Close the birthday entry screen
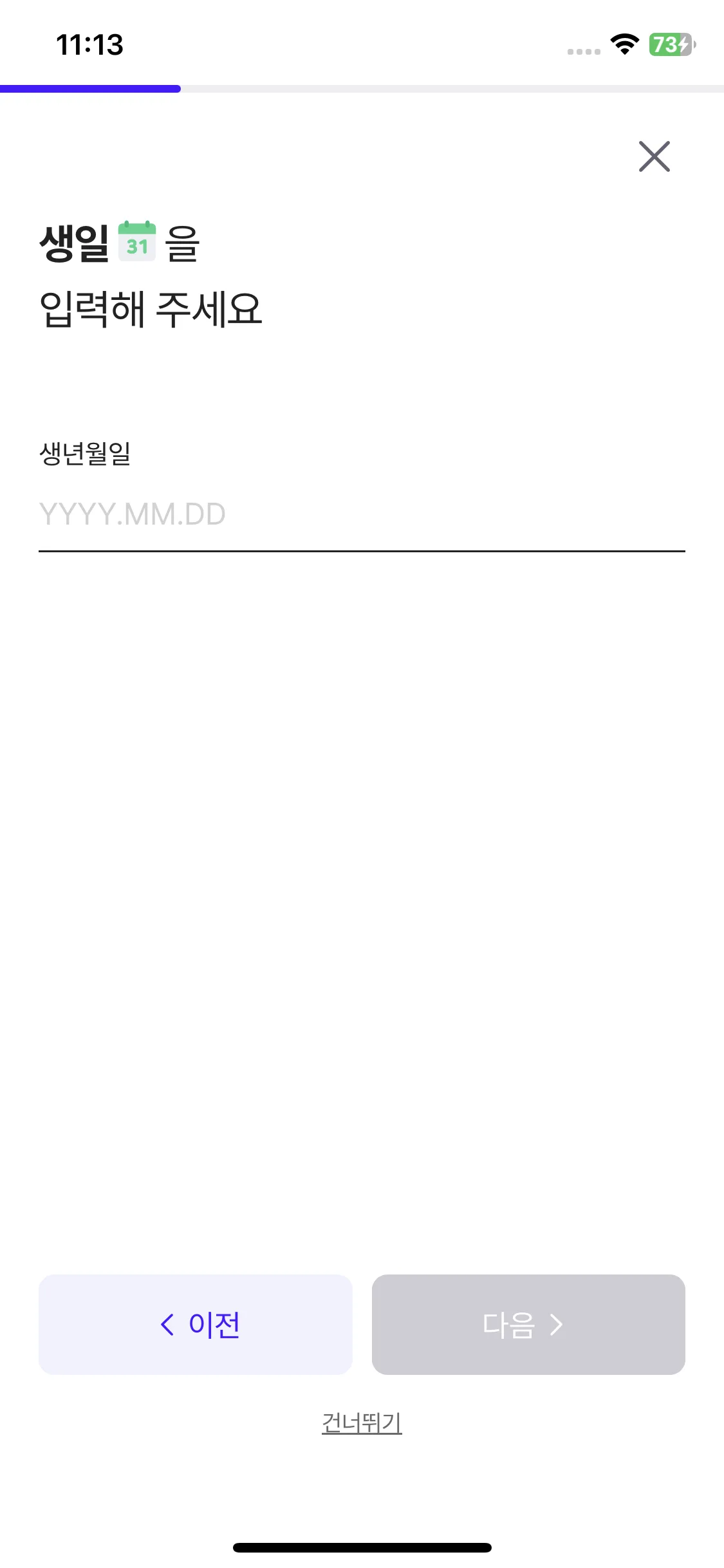Screen dimensions: 724x1568 click(x=654, y=156)
